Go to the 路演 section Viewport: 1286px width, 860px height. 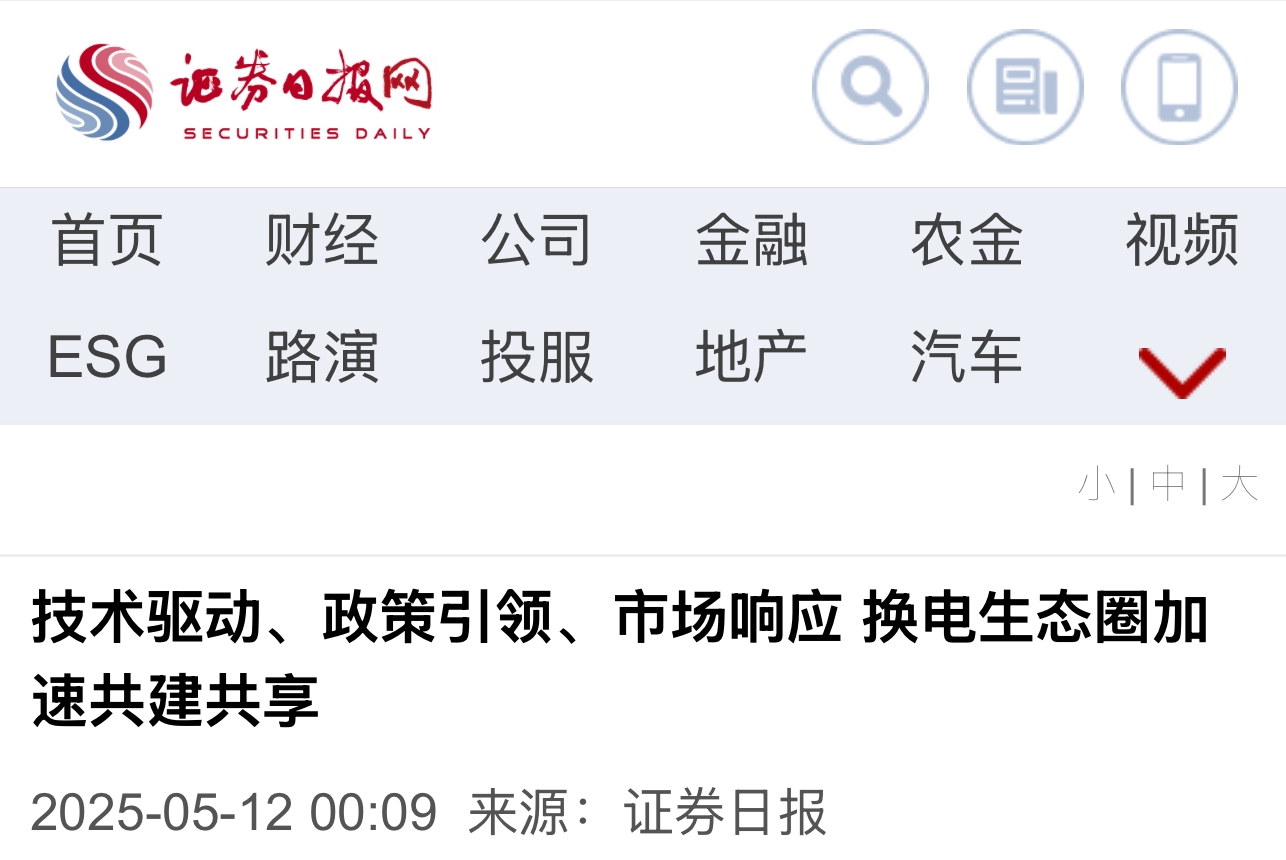click(322, 357)
